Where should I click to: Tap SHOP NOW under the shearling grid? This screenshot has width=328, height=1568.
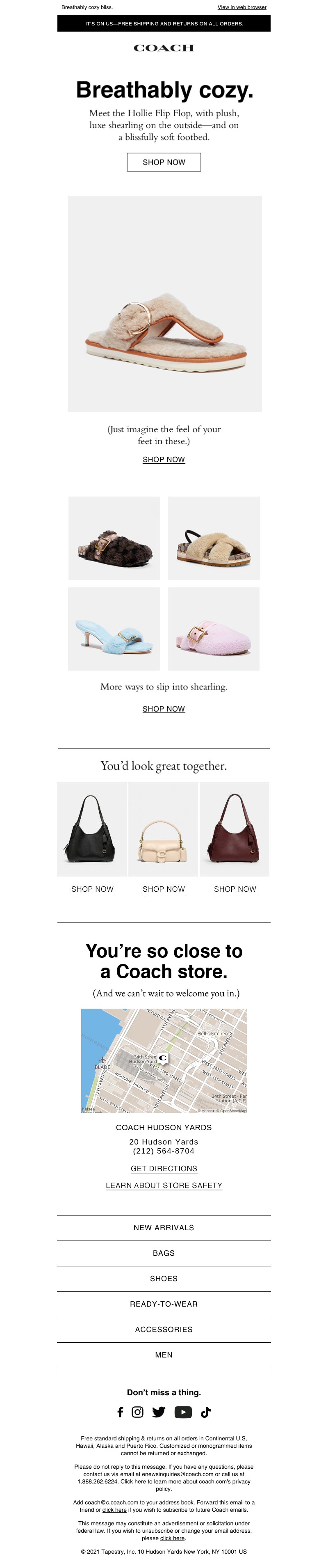point(164,709)
